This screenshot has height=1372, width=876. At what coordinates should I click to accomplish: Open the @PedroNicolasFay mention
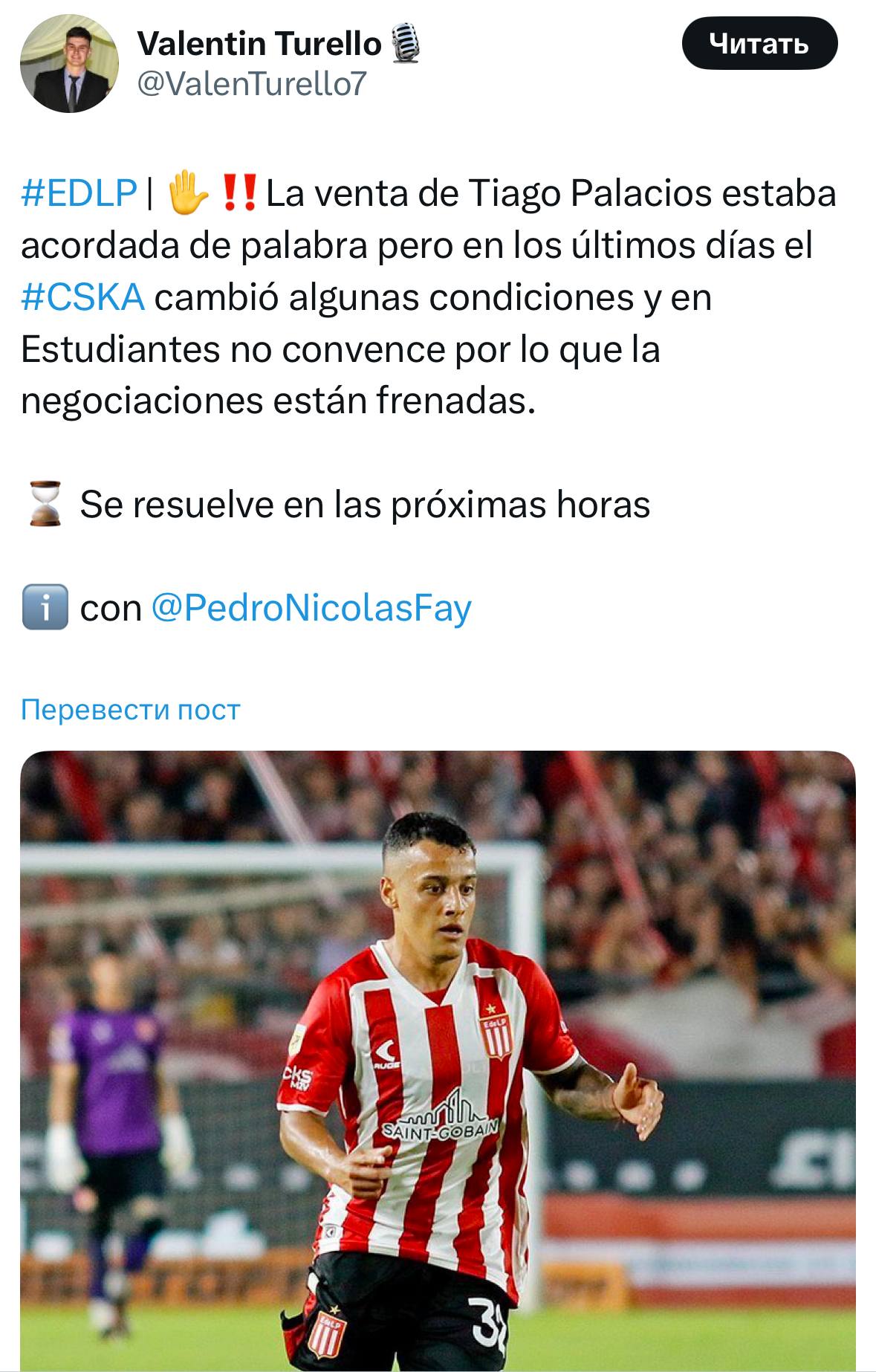click(x=311, y=608)
